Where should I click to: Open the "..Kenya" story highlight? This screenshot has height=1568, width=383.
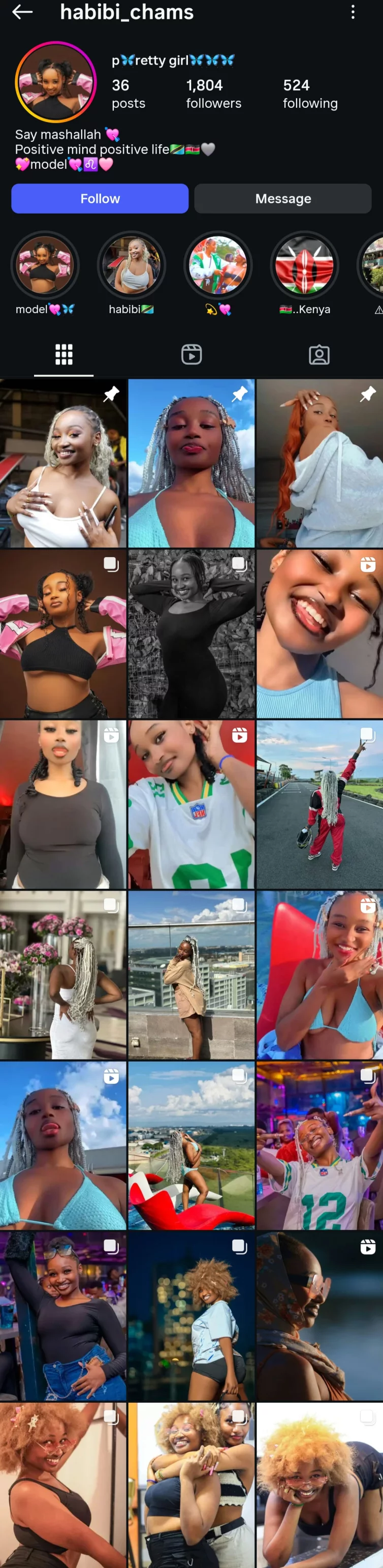pos(304,266)
